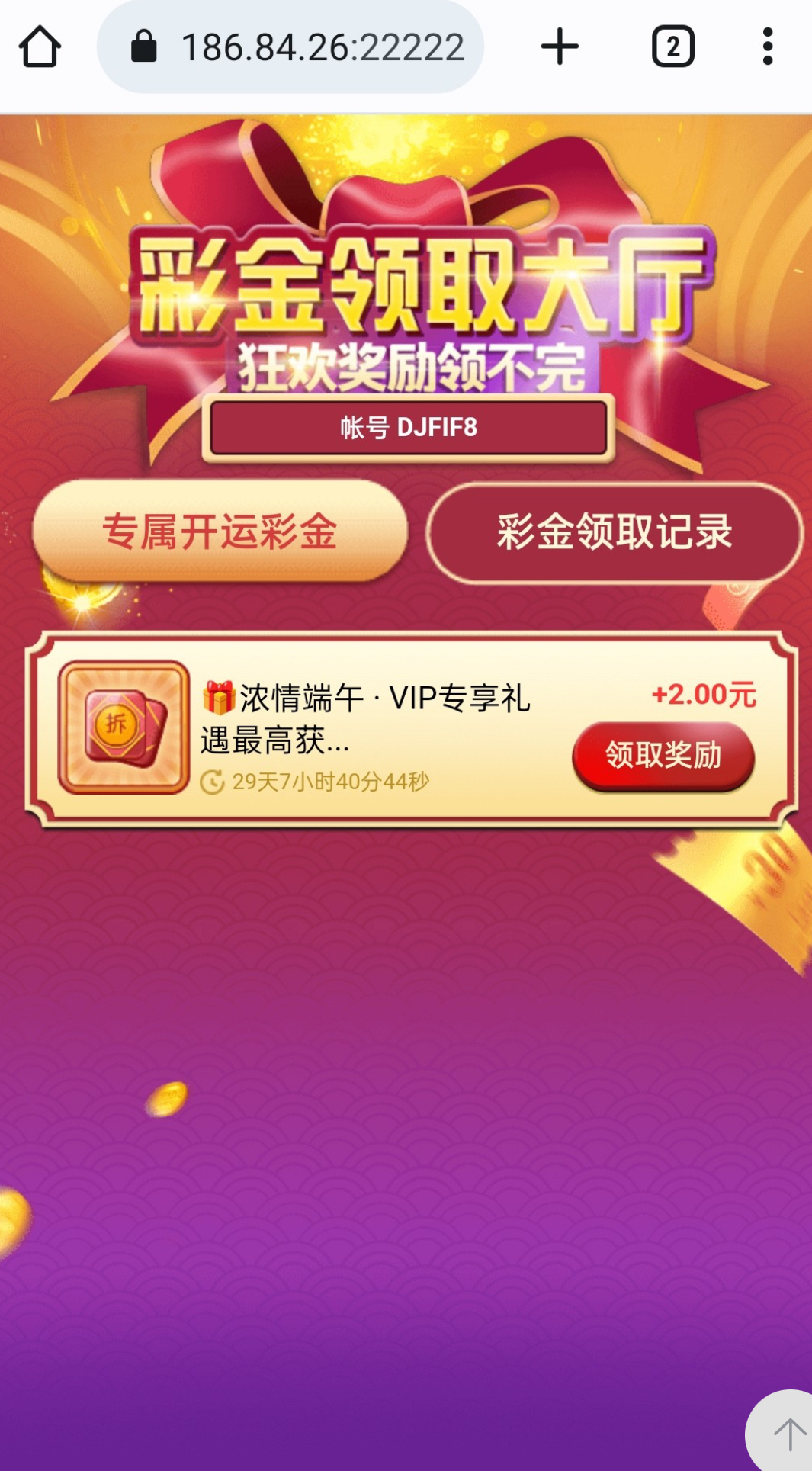Open the tab switcher showing 2 tabs
The width and height of the screenshot is (812, 1471).
pos(672,47)
